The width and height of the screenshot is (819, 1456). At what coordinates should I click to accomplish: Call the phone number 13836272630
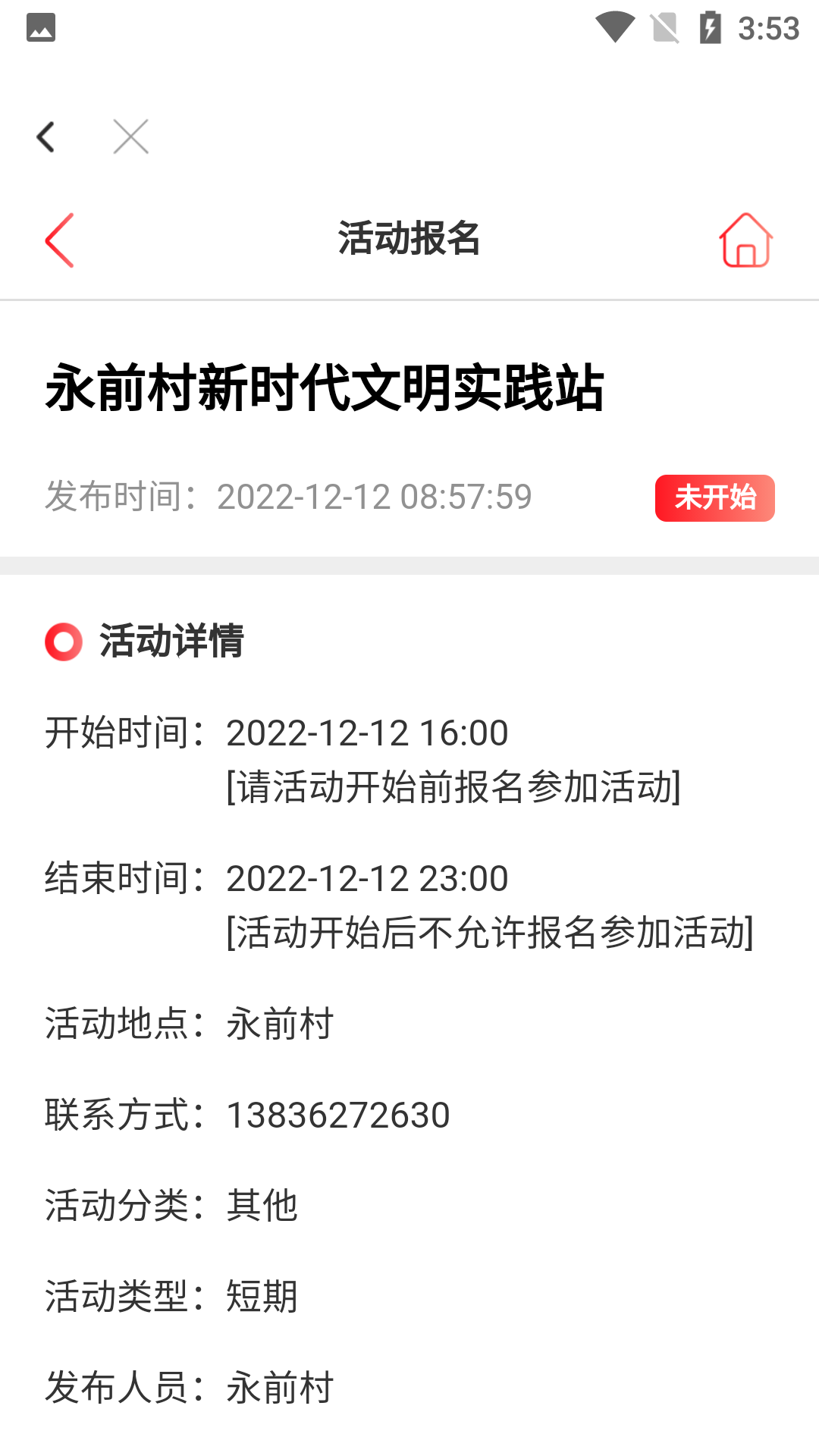337,1113
